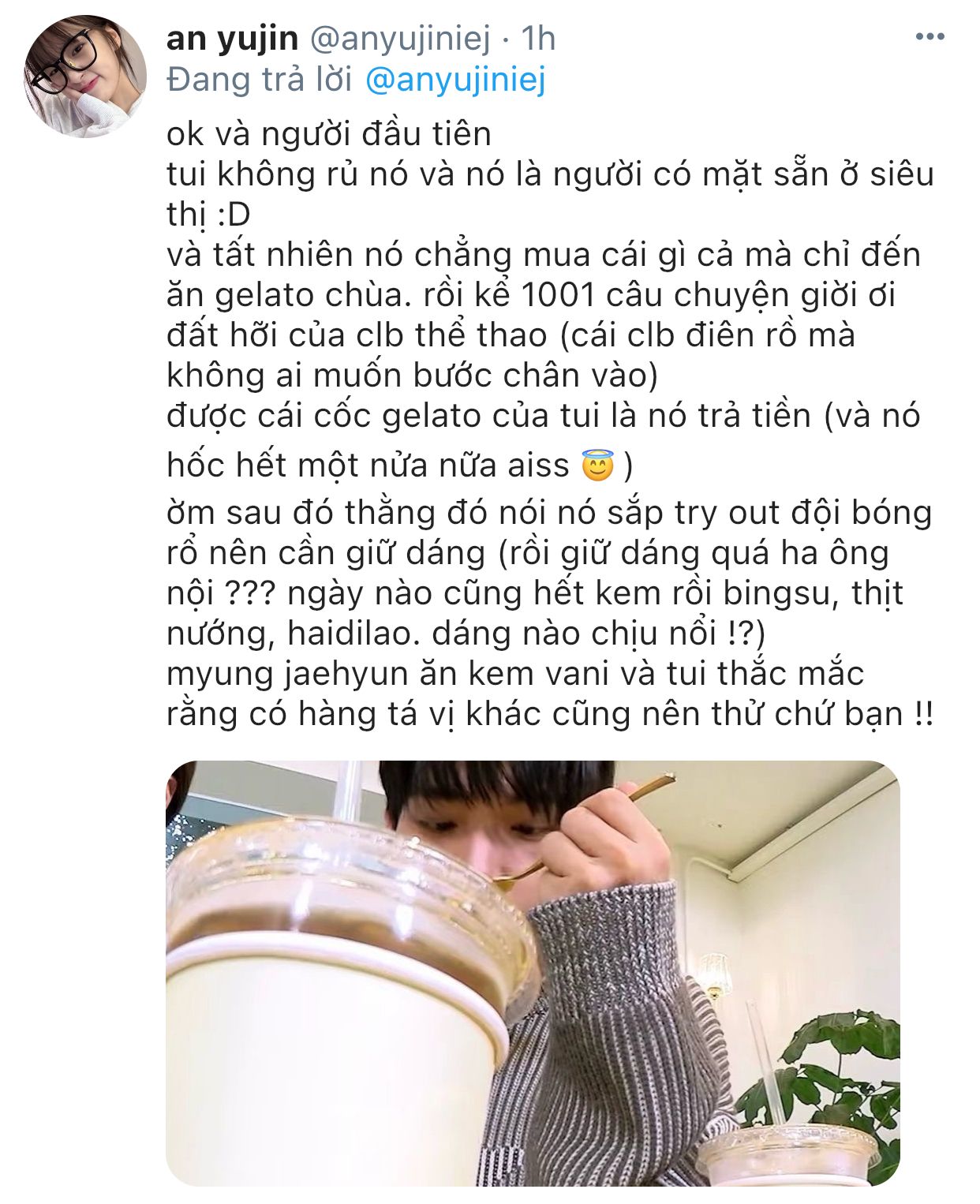Open an yujin's profile picture
Viewport: 980px width, 1204px height.
(85, 77)
